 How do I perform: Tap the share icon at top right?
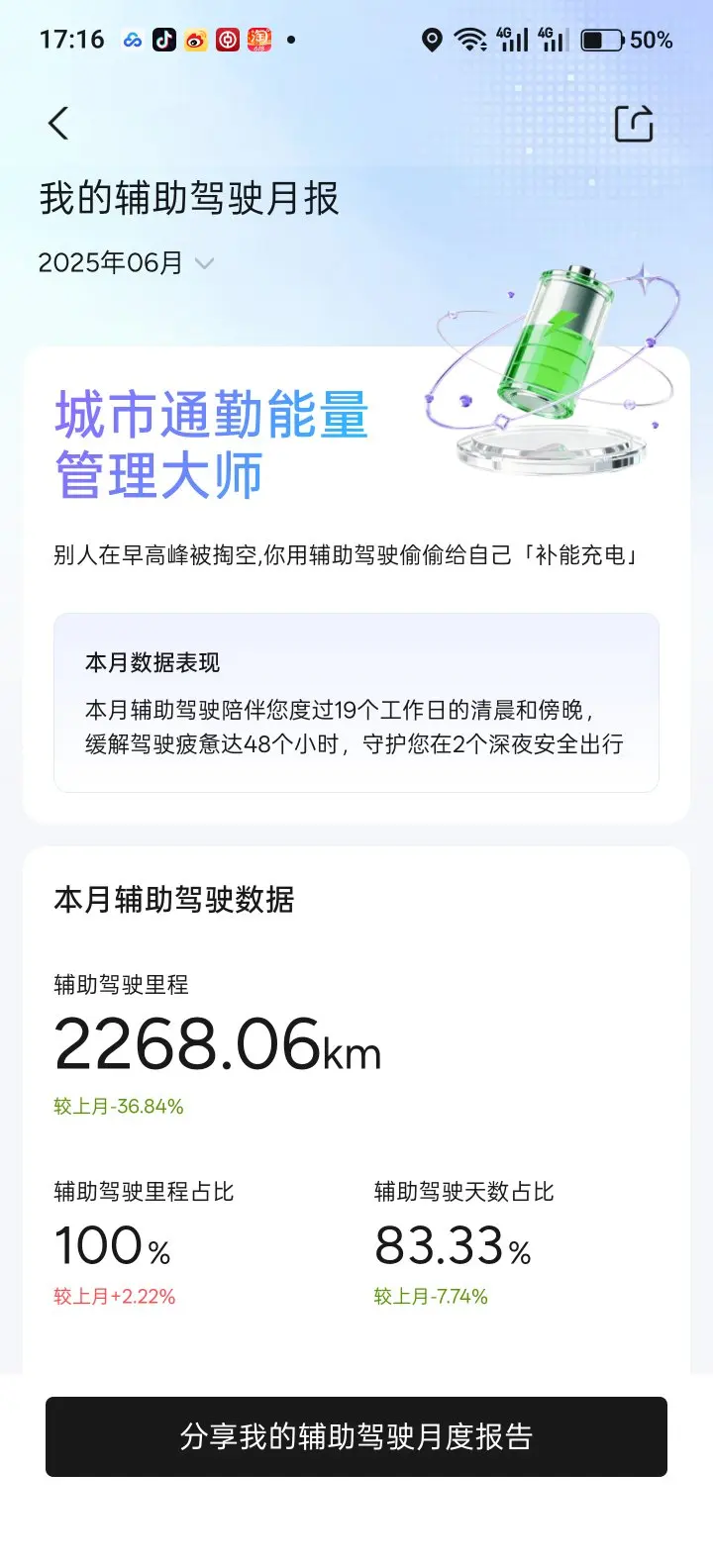[x=634, y=124]
